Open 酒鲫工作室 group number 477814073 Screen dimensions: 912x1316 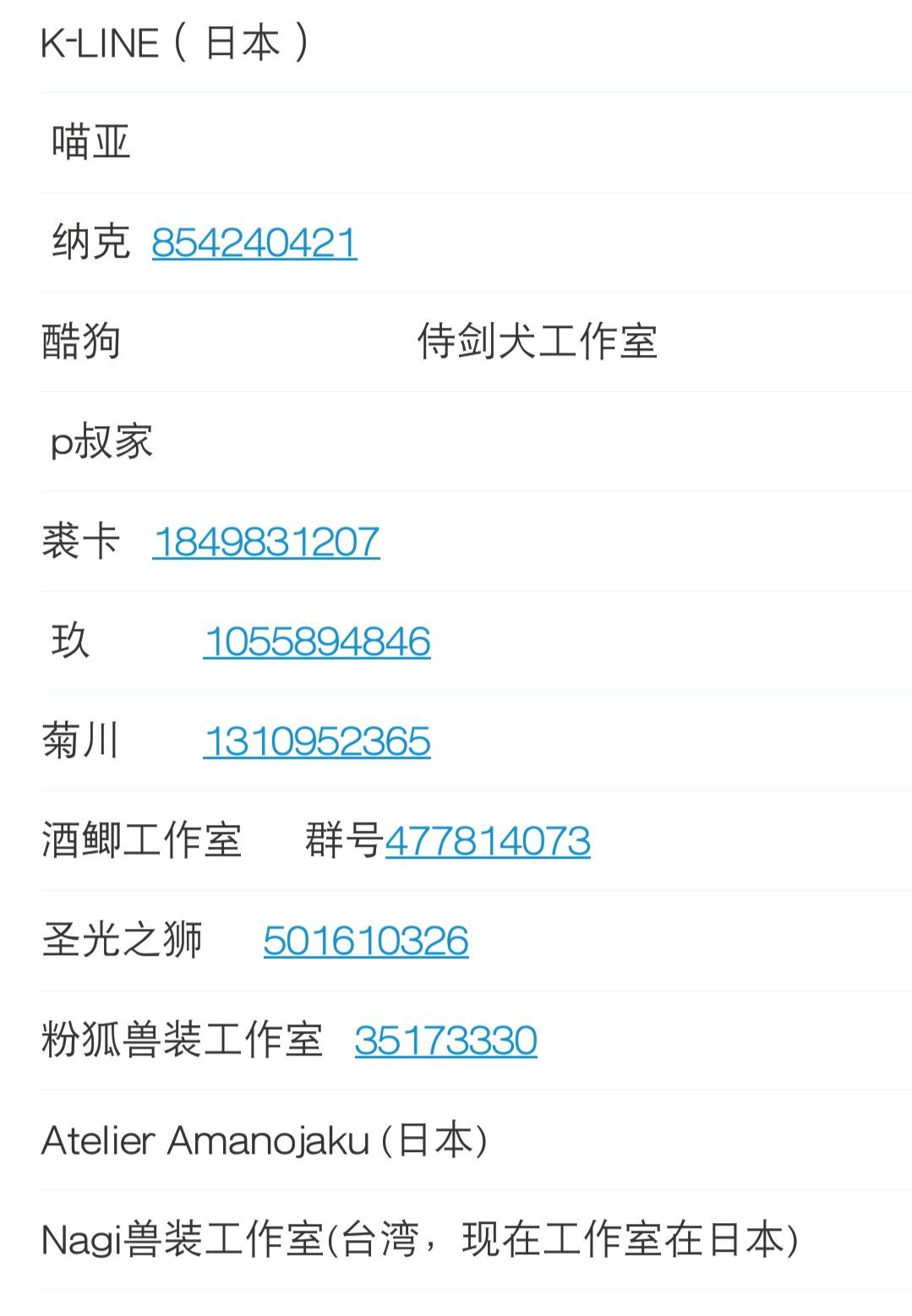[488, 842]
